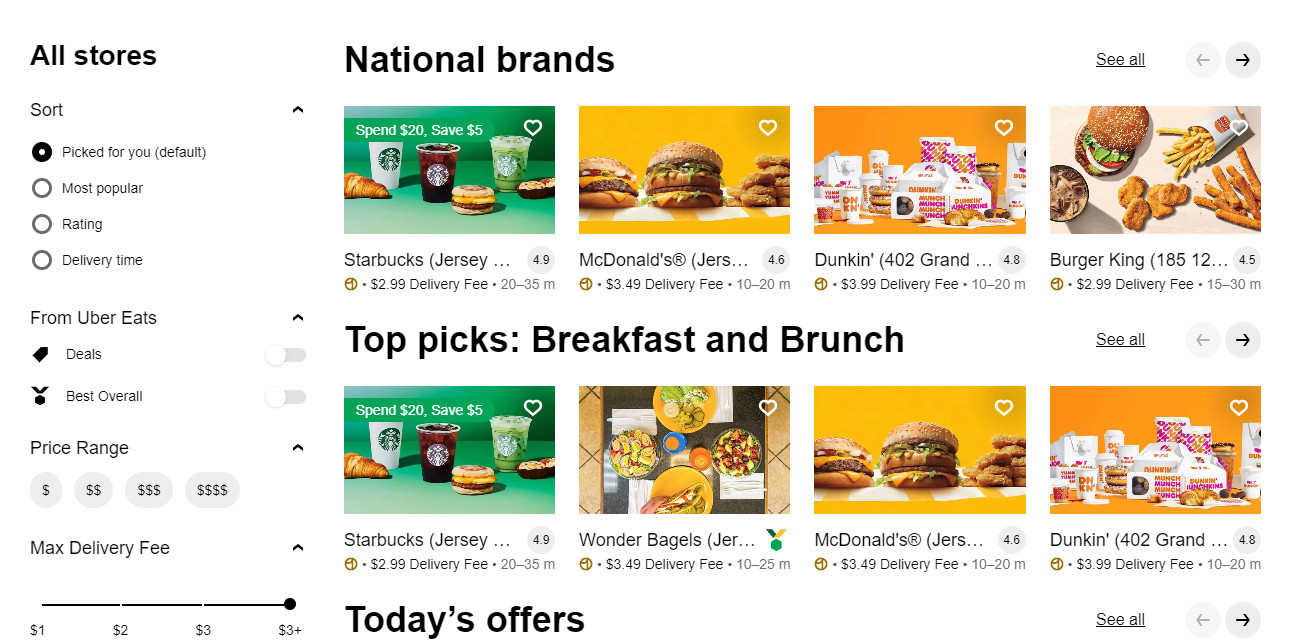Select the $$$$ price chip
The width and height of the screenshot is (1294, 641).
click(x=212, y=490)
